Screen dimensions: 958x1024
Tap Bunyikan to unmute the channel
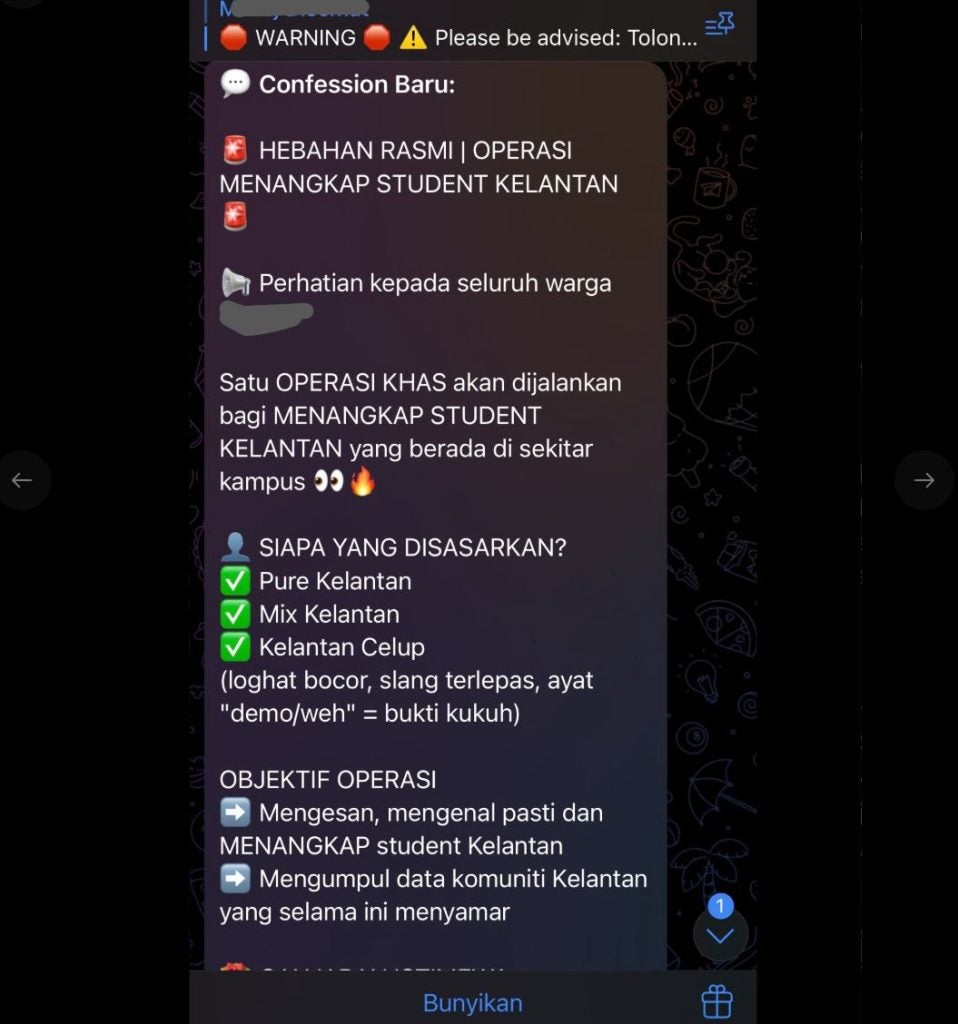coord(472,1002)
